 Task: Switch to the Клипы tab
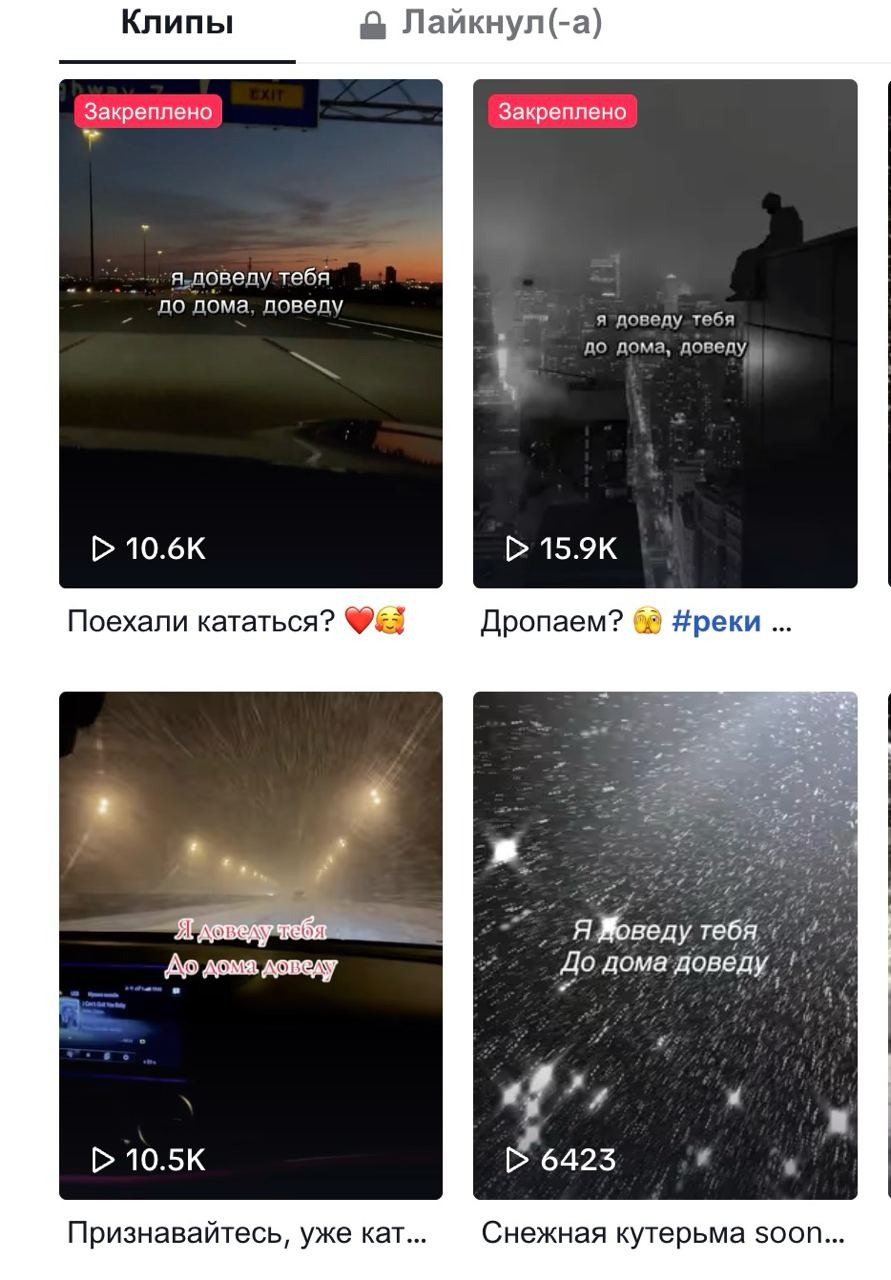[177, 24]
